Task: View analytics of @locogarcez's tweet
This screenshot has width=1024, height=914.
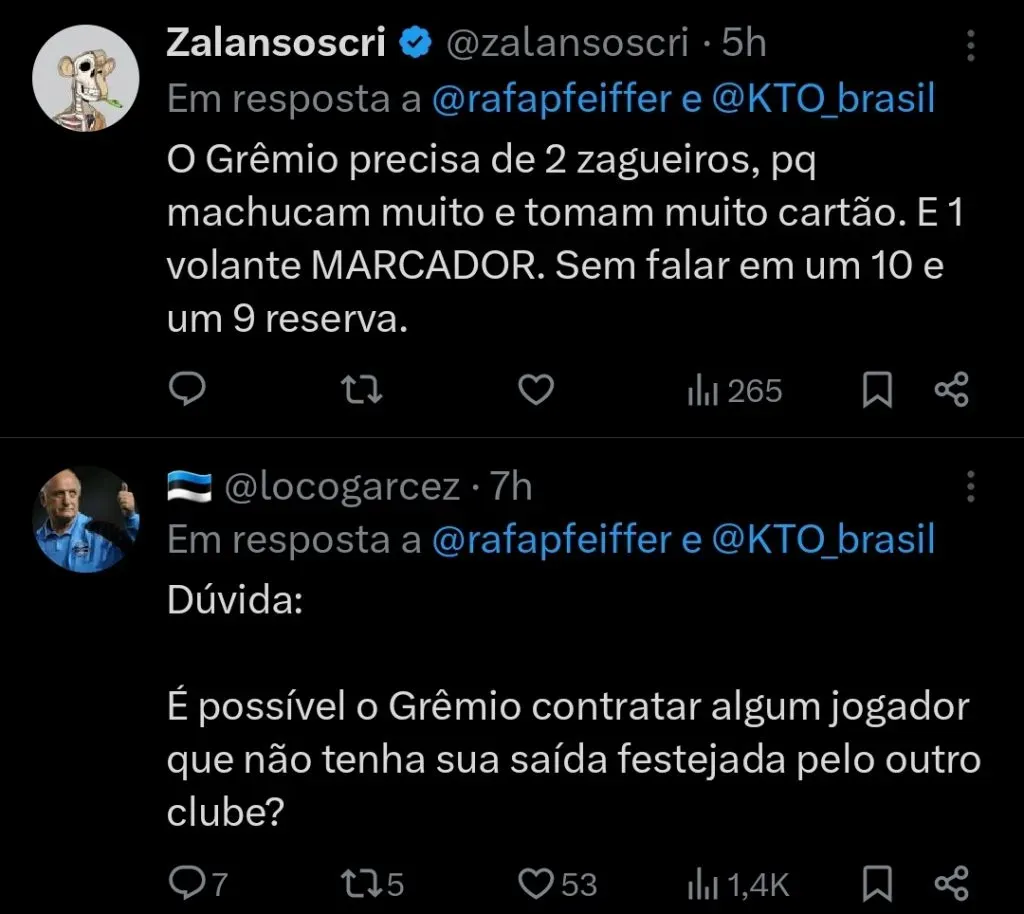Action: point(738,883)
